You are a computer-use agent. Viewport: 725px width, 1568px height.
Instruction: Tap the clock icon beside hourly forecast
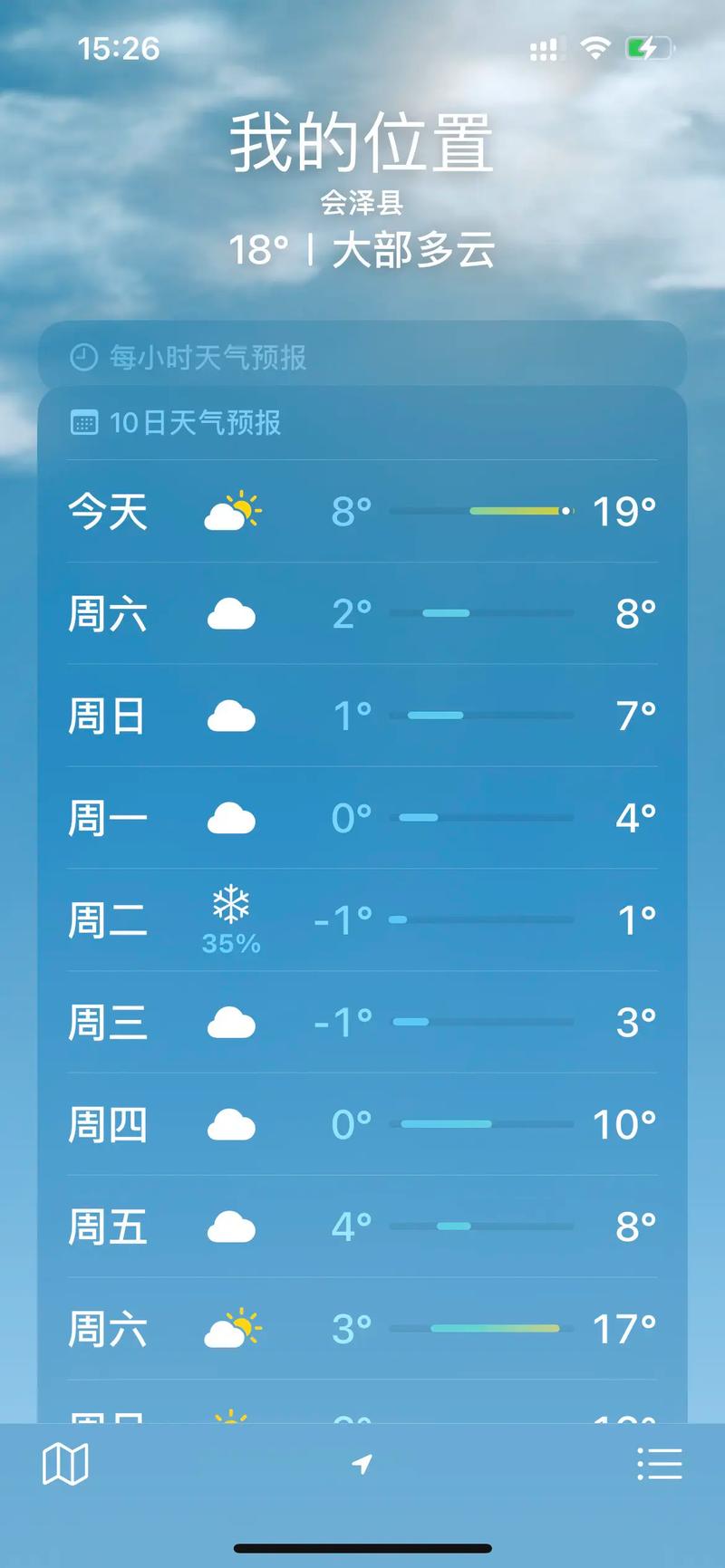[x=82, y=356]
